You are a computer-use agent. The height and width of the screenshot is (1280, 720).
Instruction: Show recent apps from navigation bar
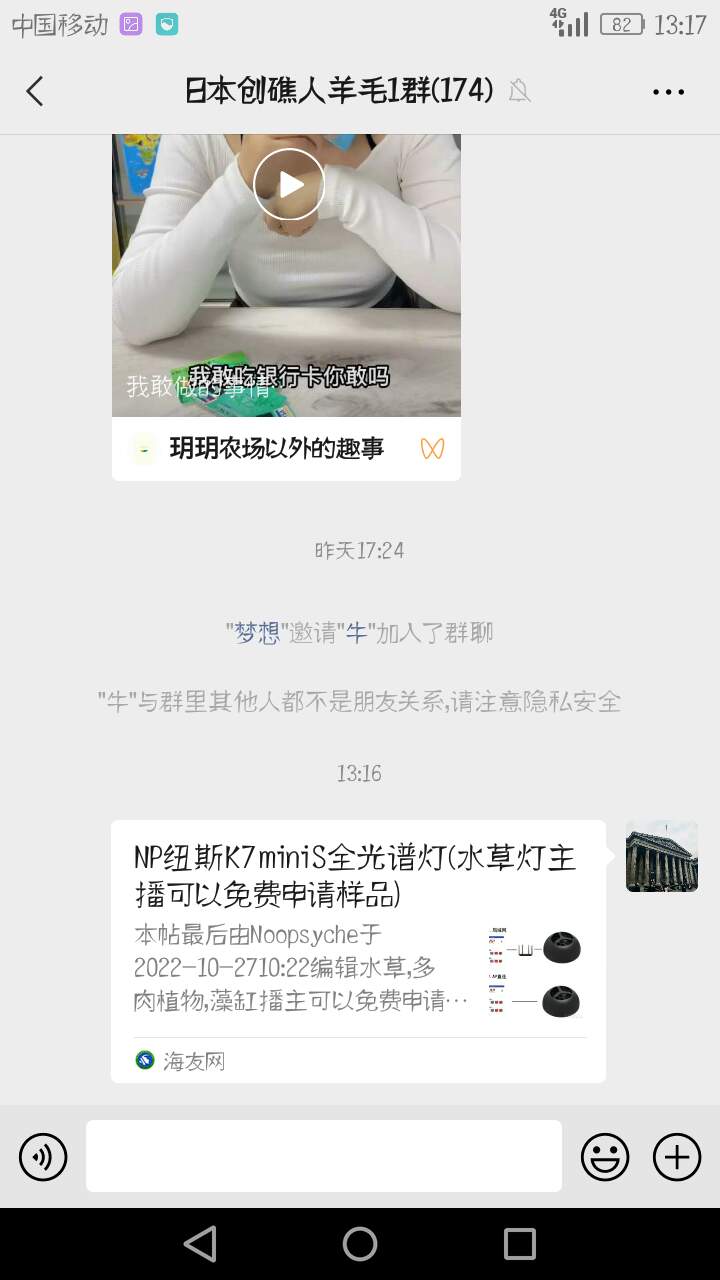click(520, 1244)
